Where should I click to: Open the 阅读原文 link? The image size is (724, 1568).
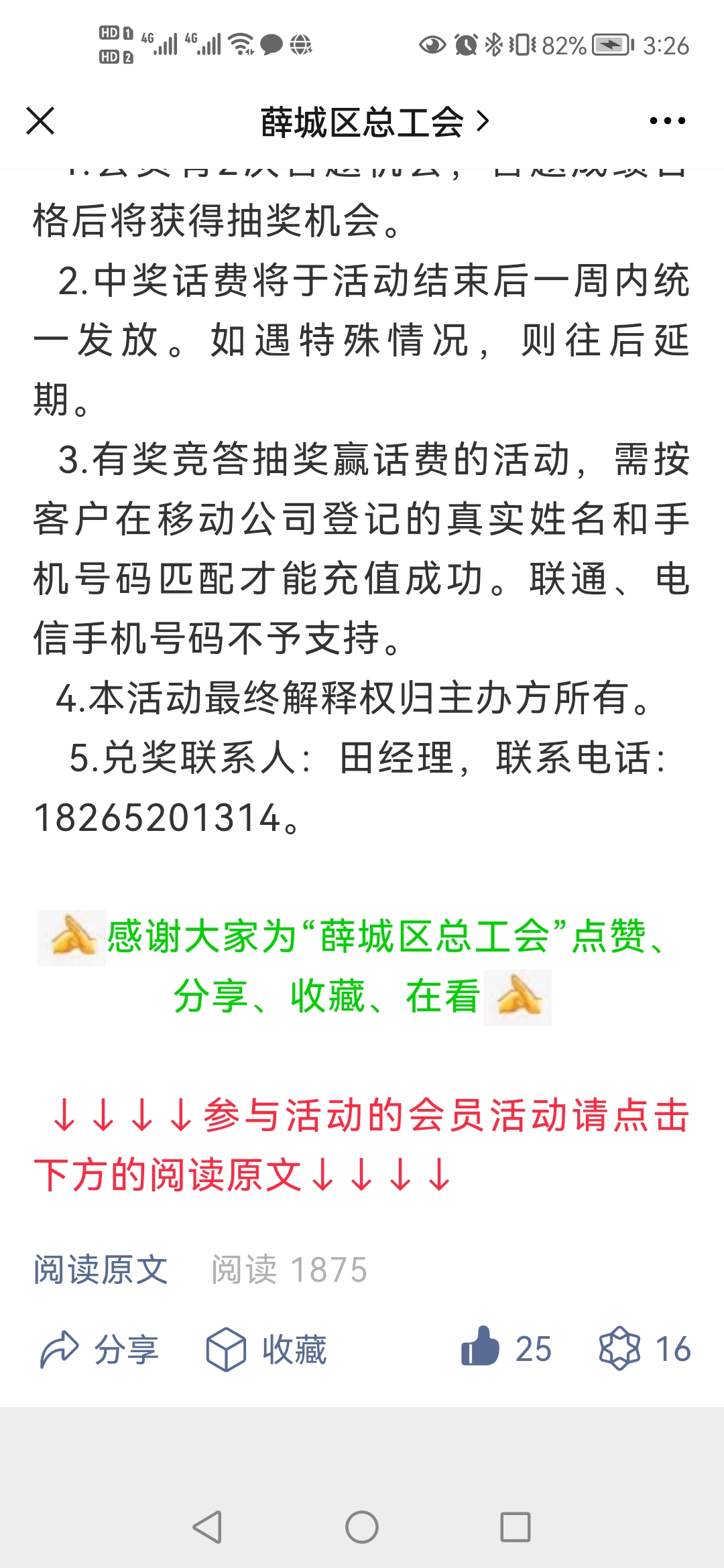[x=101, y=1270]
